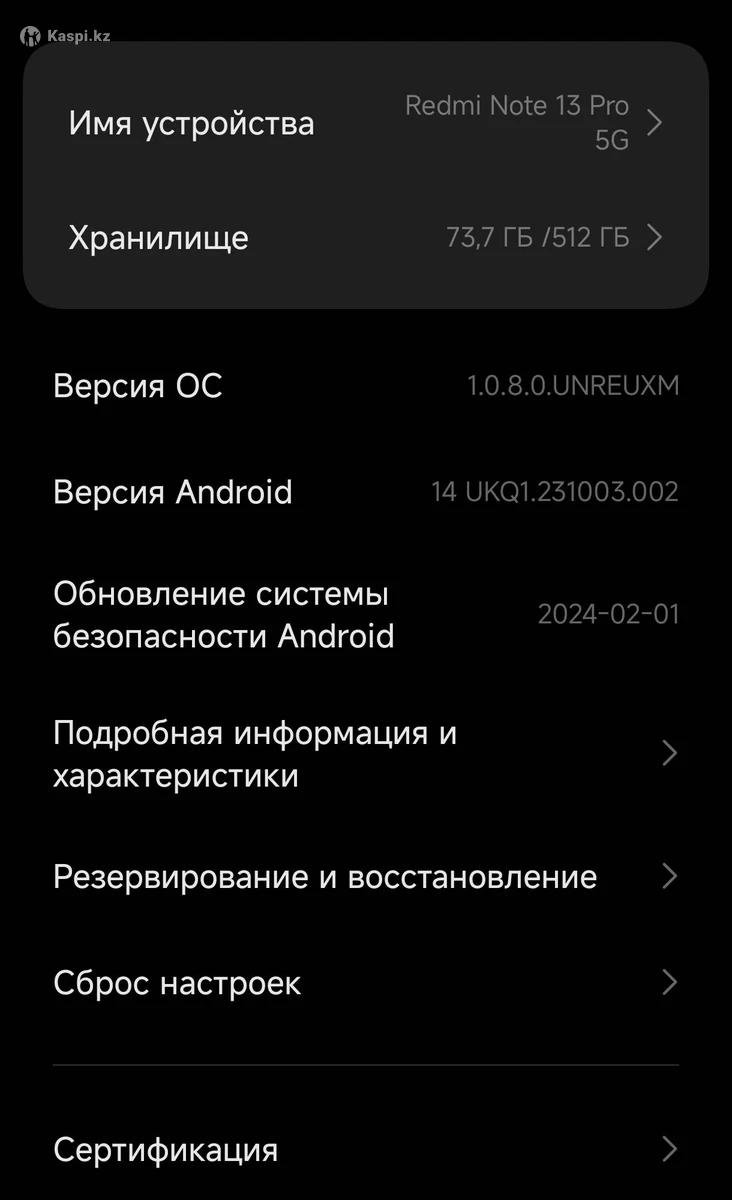
Task: Open the Имя устройства row
Action: [x=366, y=123]
